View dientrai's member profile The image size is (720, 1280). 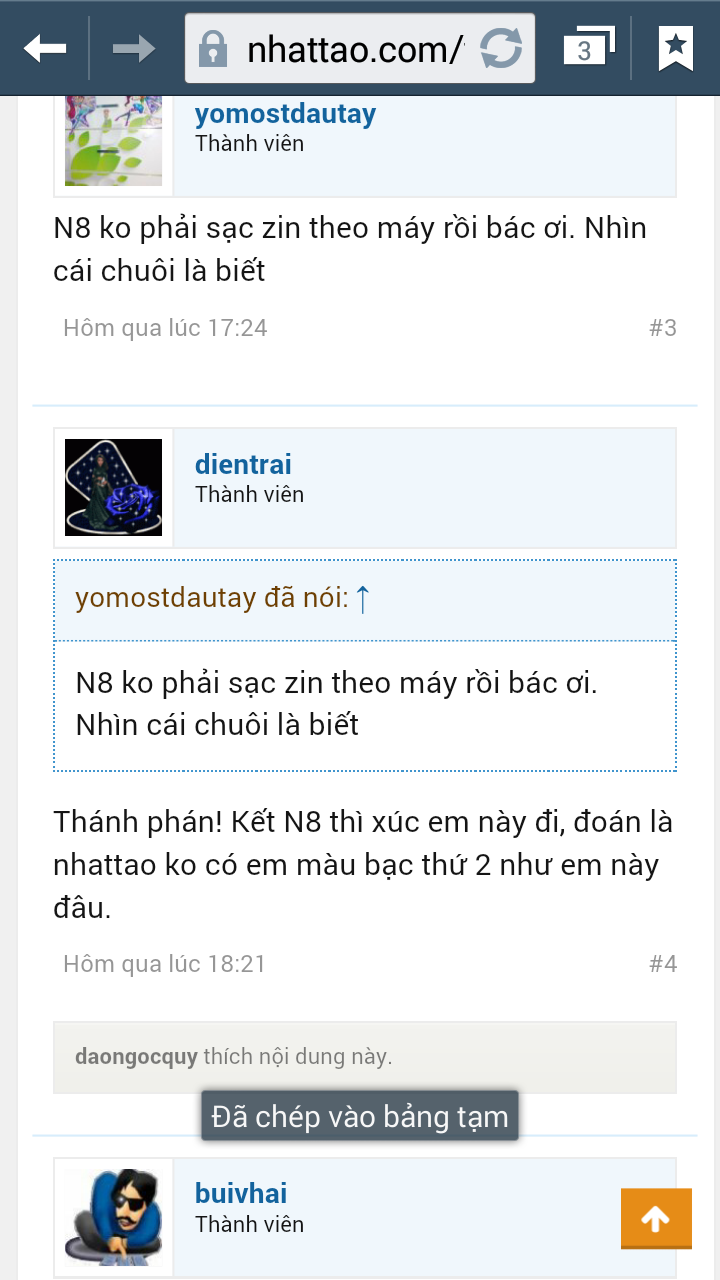(x=243, y=464)
